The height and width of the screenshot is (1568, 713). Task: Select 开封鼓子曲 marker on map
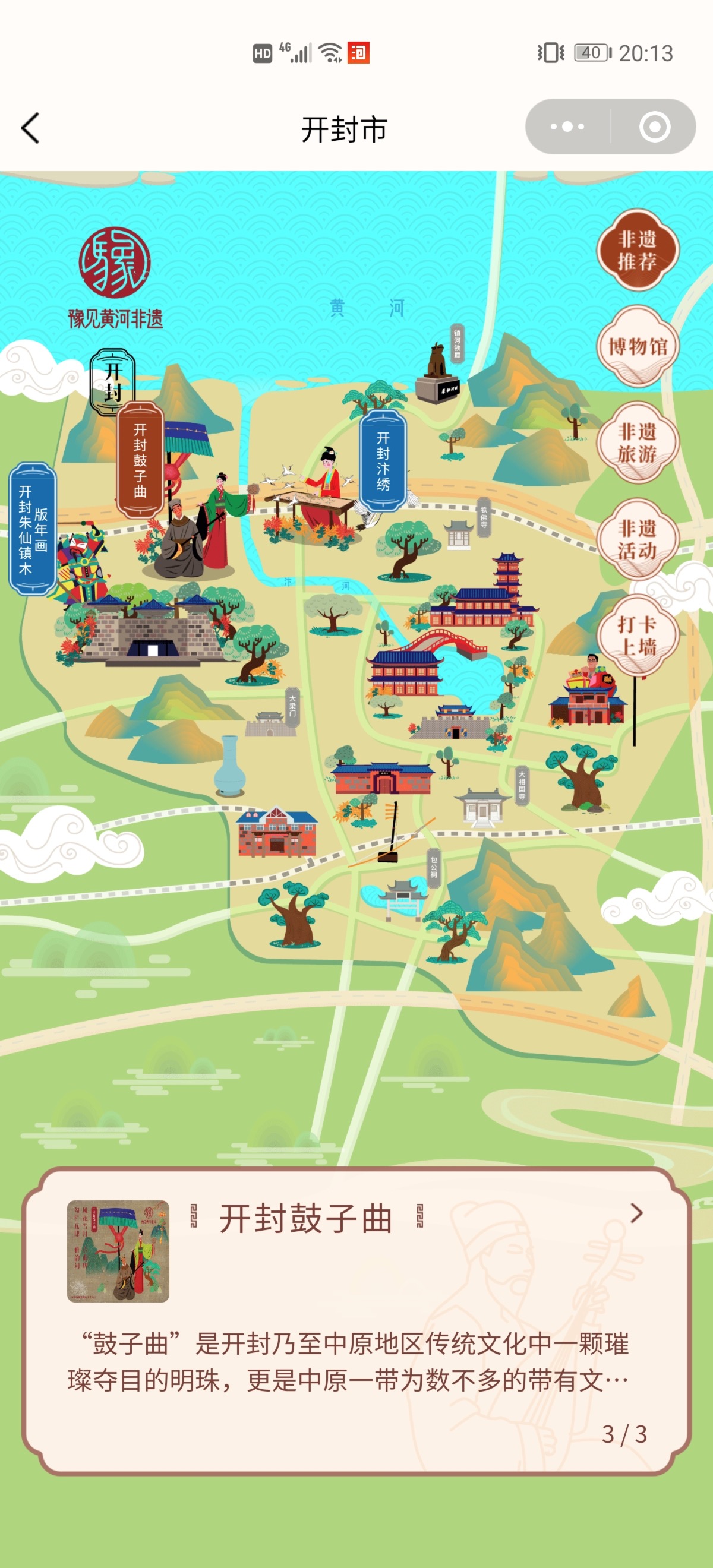click(140, 460)
